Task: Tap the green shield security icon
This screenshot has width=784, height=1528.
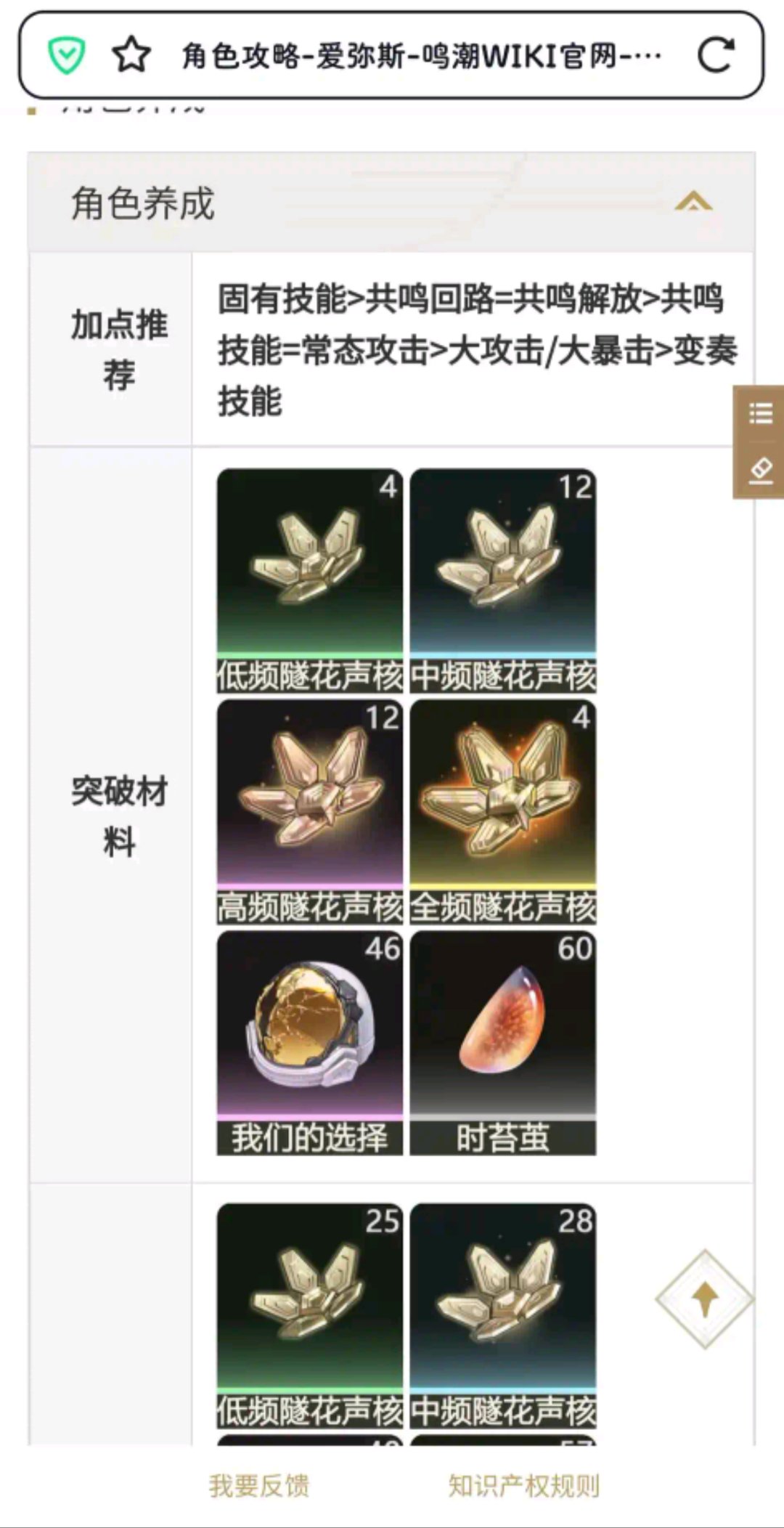Action: tap(67, 55)
